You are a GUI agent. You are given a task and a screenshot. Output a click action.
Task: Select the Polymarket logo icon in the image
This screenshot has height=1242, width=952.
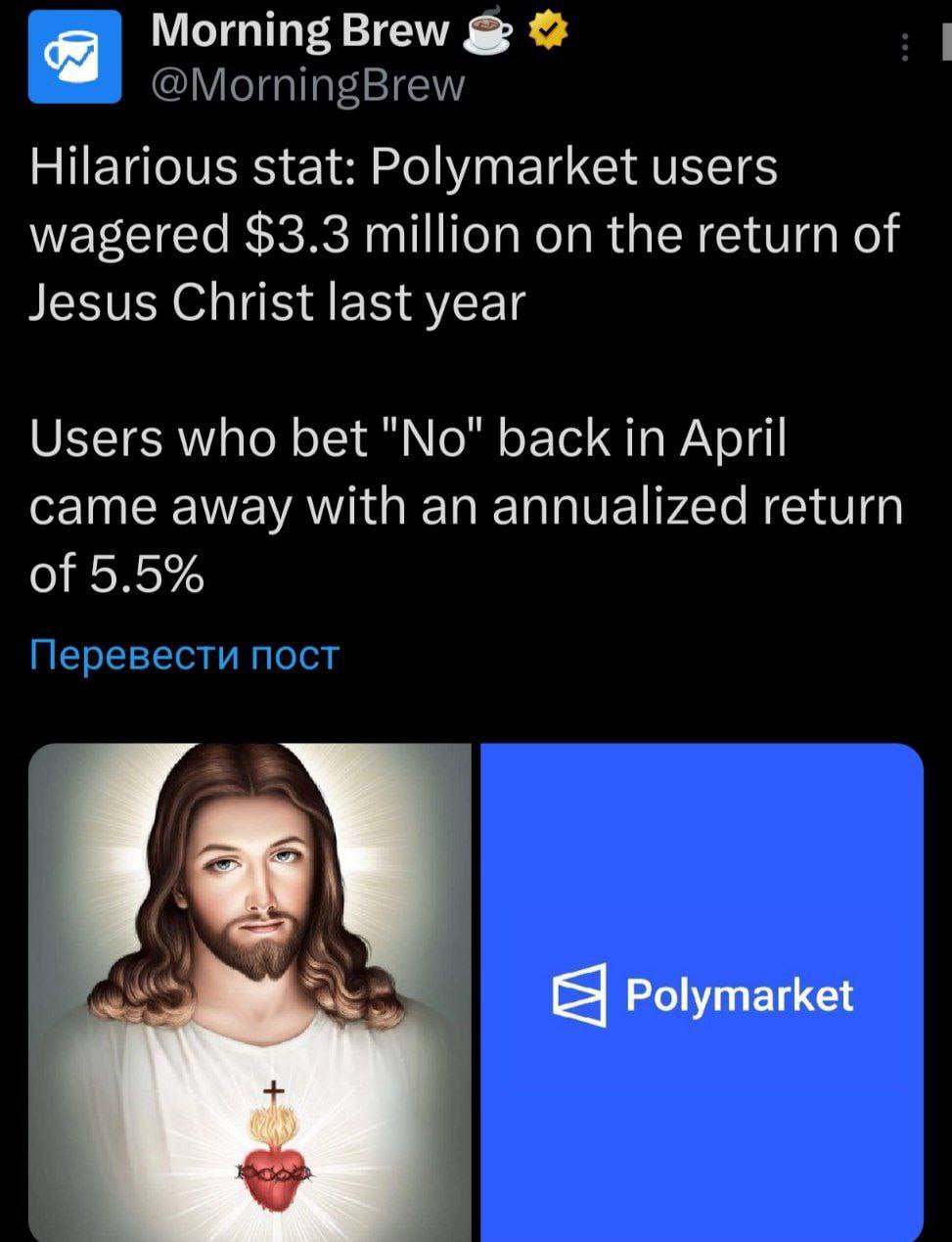click(580, 996)
